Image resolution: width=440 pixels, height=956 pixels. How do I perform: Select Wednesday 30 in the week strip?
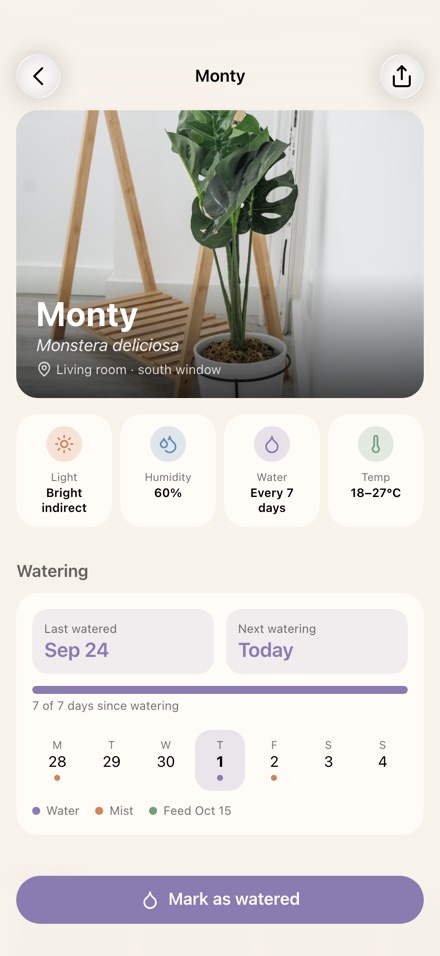[166, 760]
